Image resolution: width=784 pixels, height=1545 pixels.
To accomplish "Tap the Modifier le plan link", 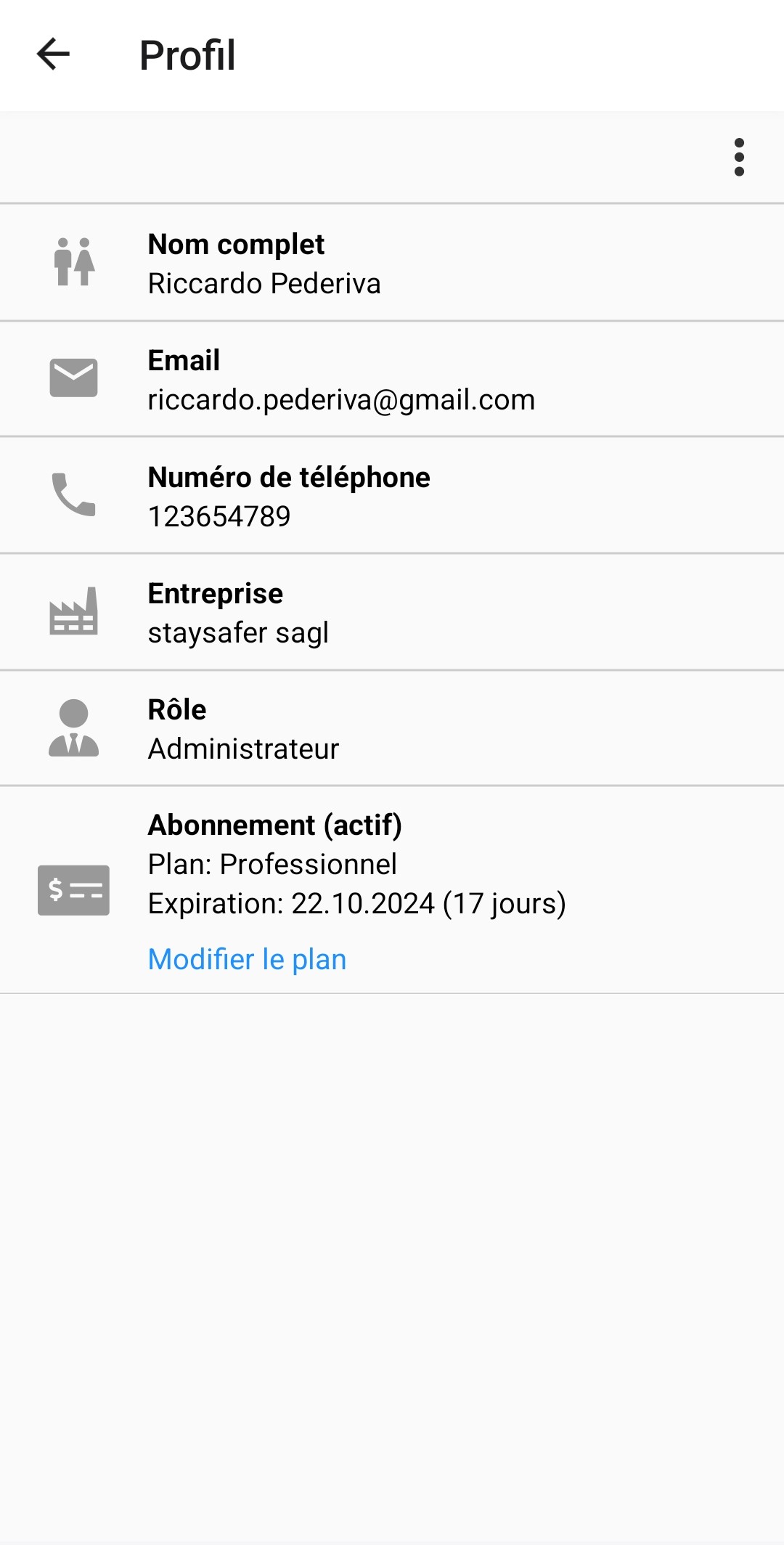I will click(x=247, y=959).
